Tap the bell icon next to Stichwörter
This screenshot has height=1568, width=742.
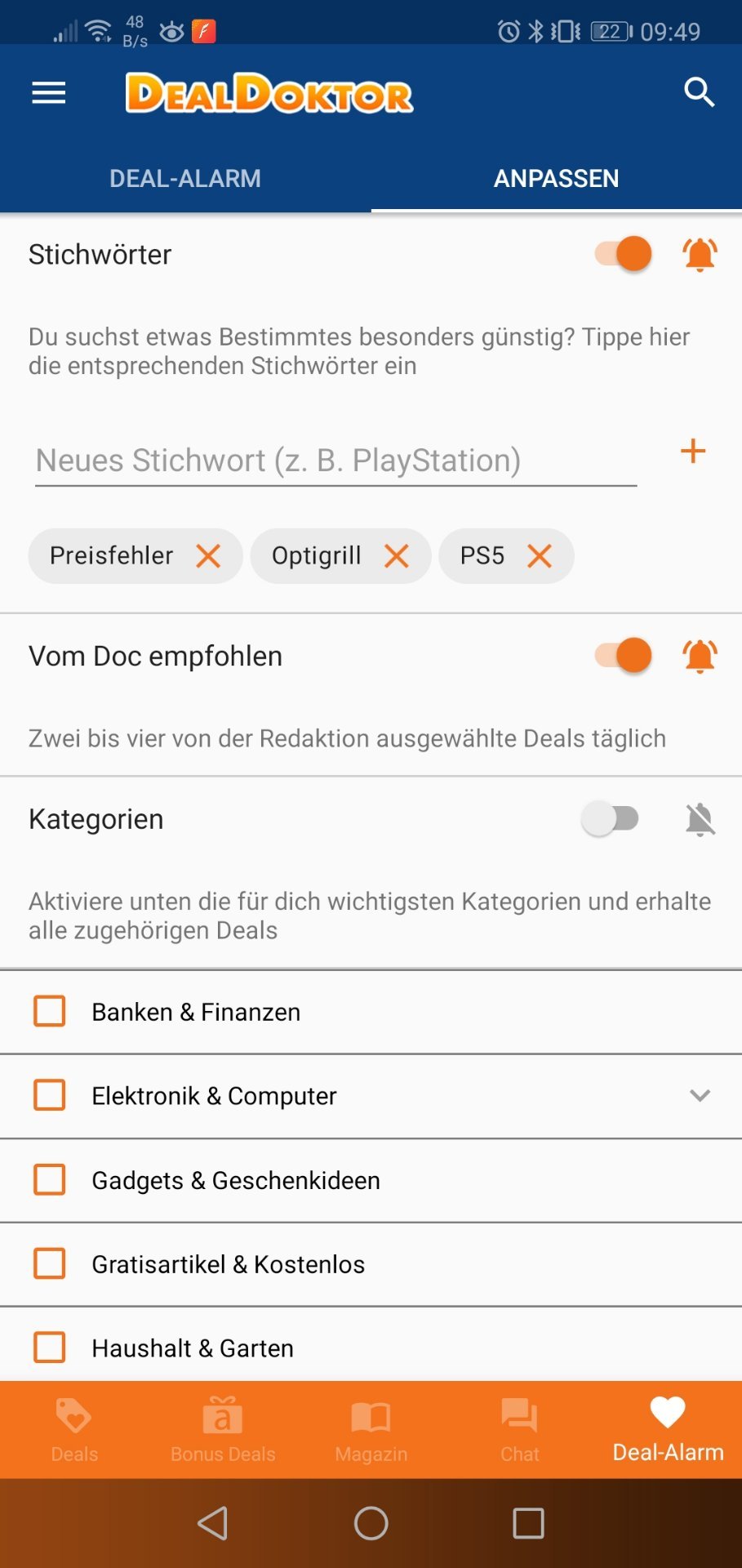[700, 254]
